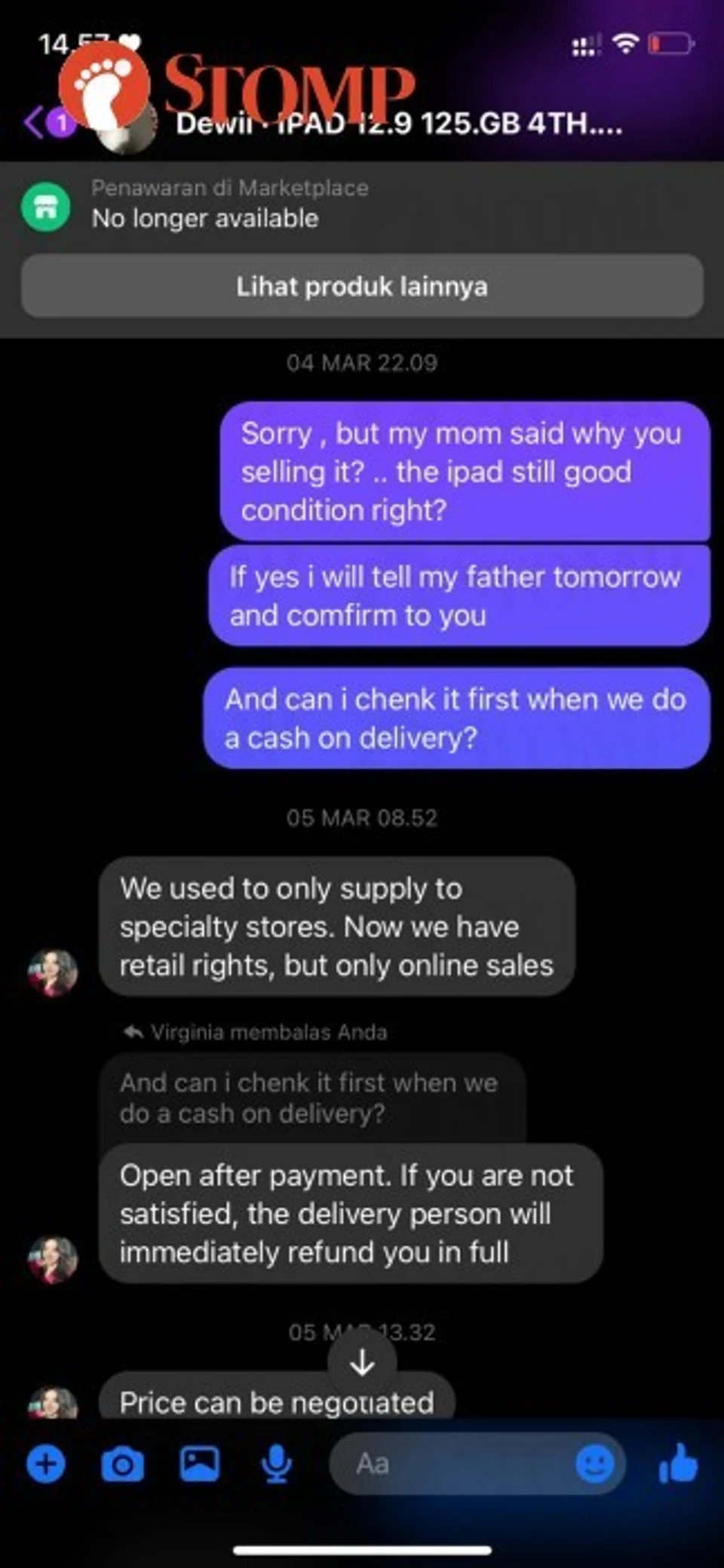The height and width of the screenshot is (1568, 724).
Task: Open the camera to take a photo
Action: [122, 1465]
